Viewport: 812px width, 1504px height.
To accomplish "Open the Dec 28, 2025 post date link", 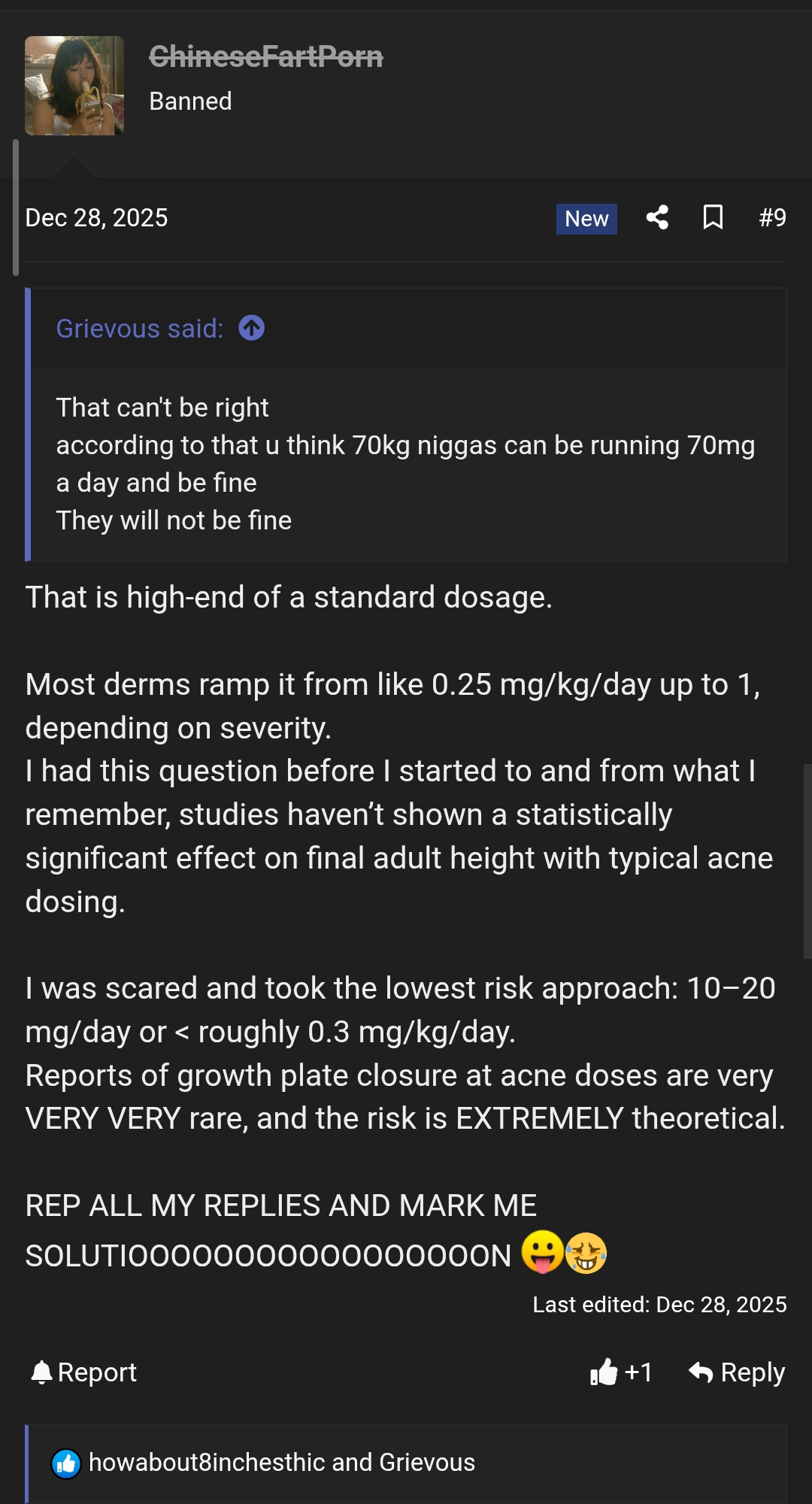I will (97, 218).
